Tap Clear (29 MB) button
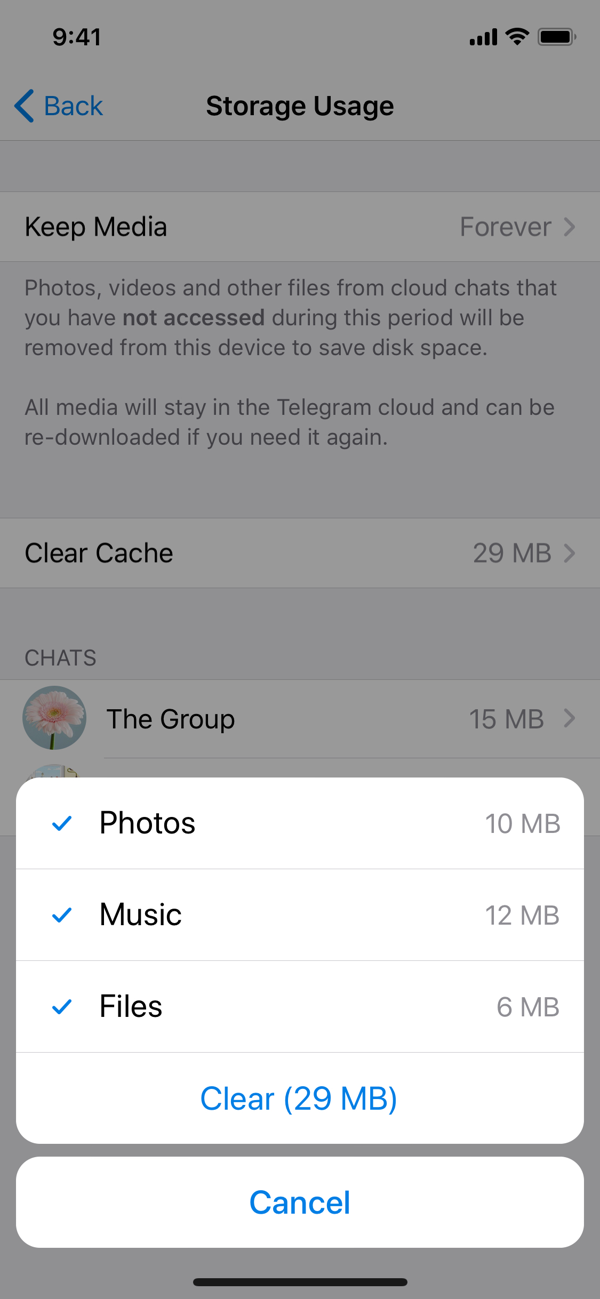Image resolution: width=600 pixels, height=1299 pixels. [x=300, y=1099]
